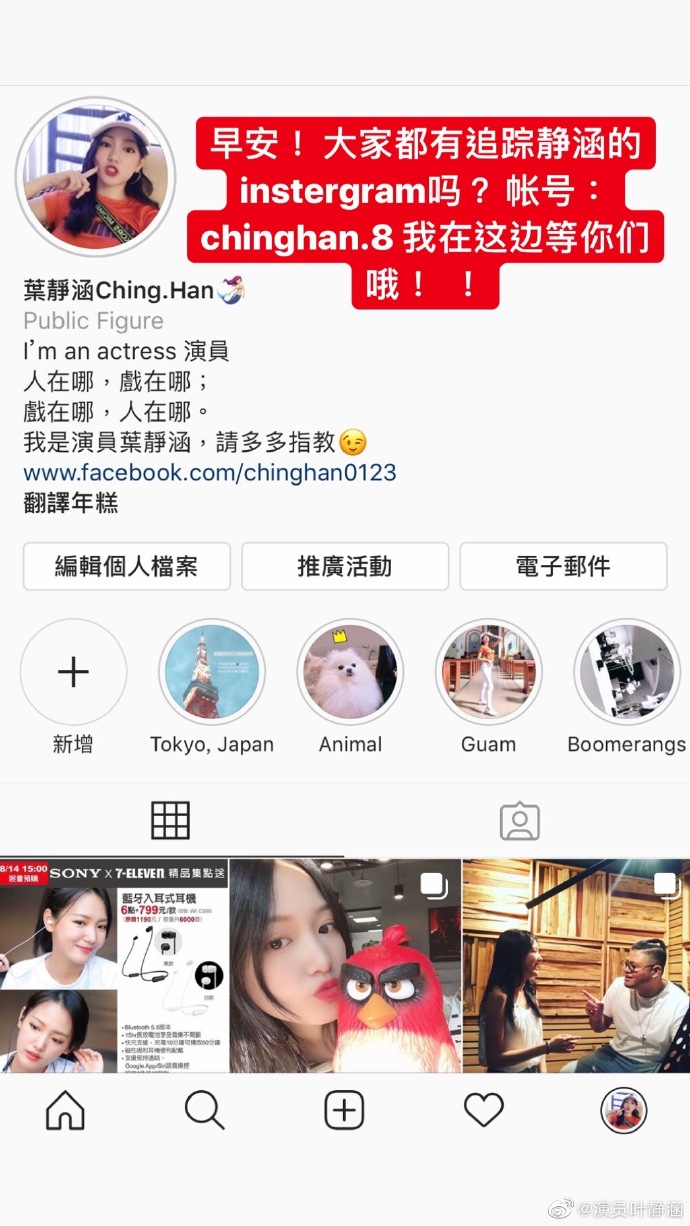Viewport: 690px width, 1226px height.
Task: Go to the home feed
Action: (66, 1110)
